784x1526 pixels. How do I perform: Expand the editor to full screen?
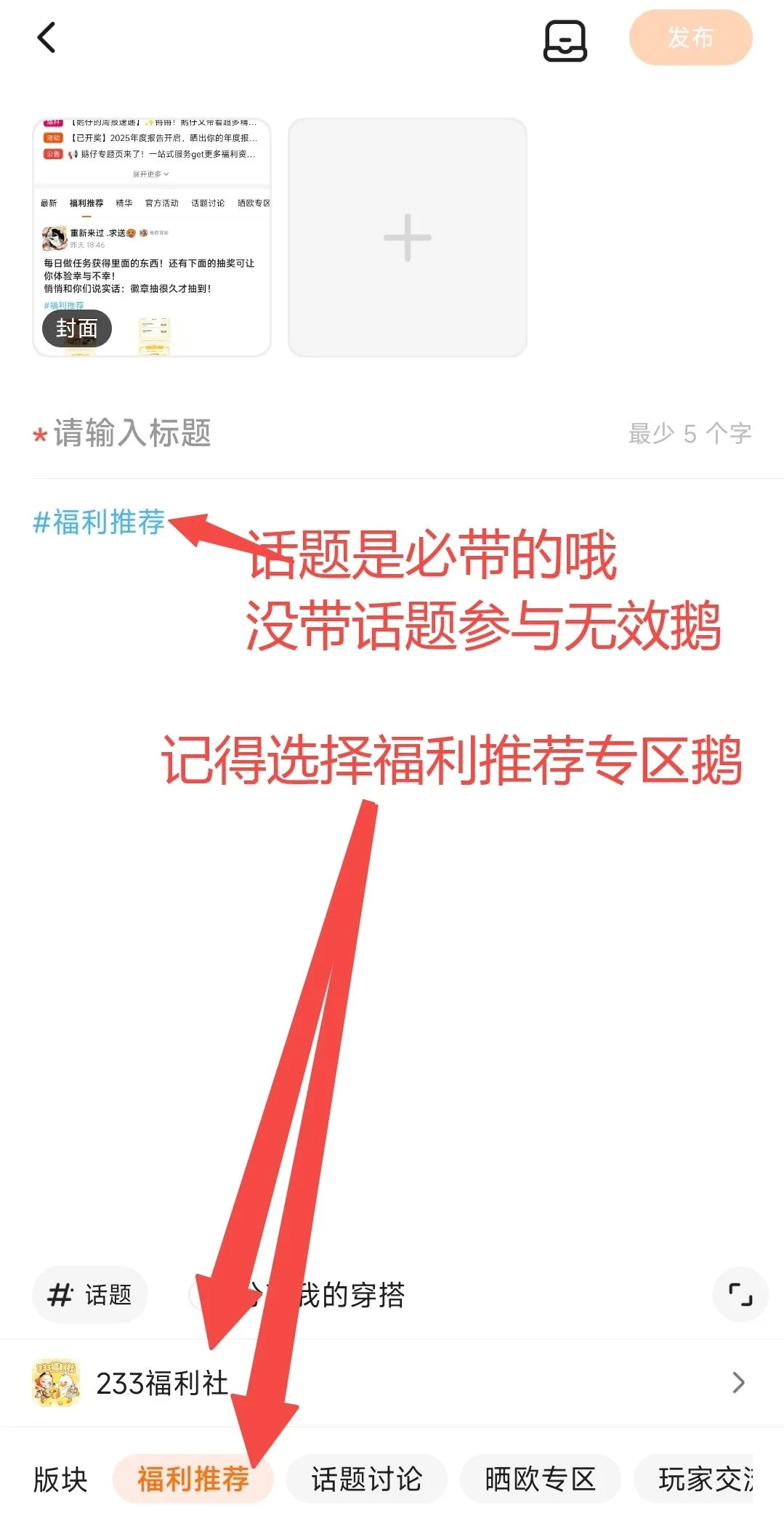pyautogui.click(x=740, y=1294)
